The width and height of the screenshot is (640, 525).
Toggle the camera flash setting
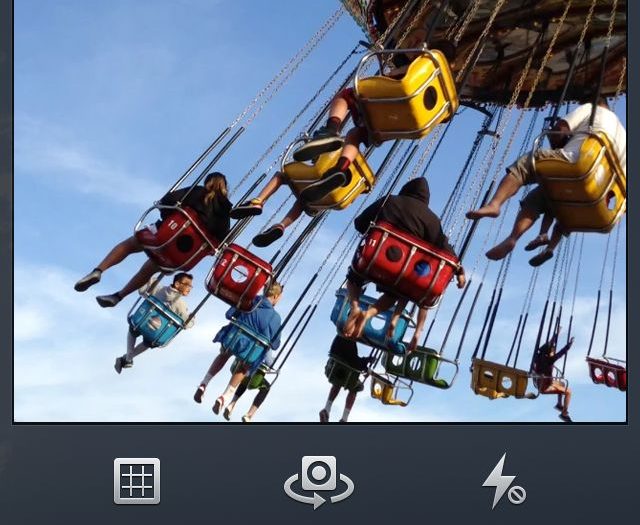502,481
